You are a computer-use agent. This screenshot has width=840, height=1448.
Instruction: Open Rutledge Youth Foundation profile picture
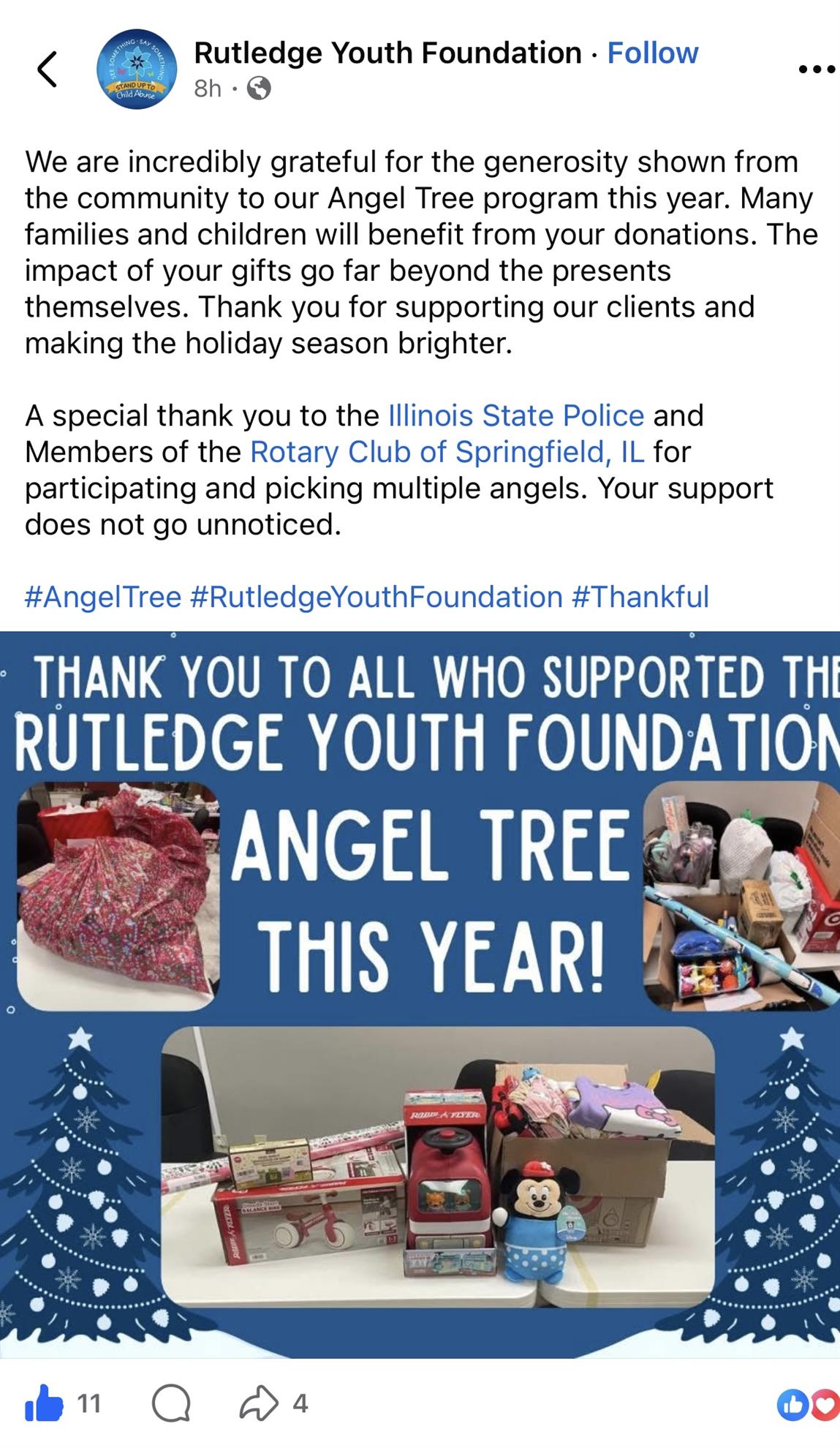tap(137, 69)
